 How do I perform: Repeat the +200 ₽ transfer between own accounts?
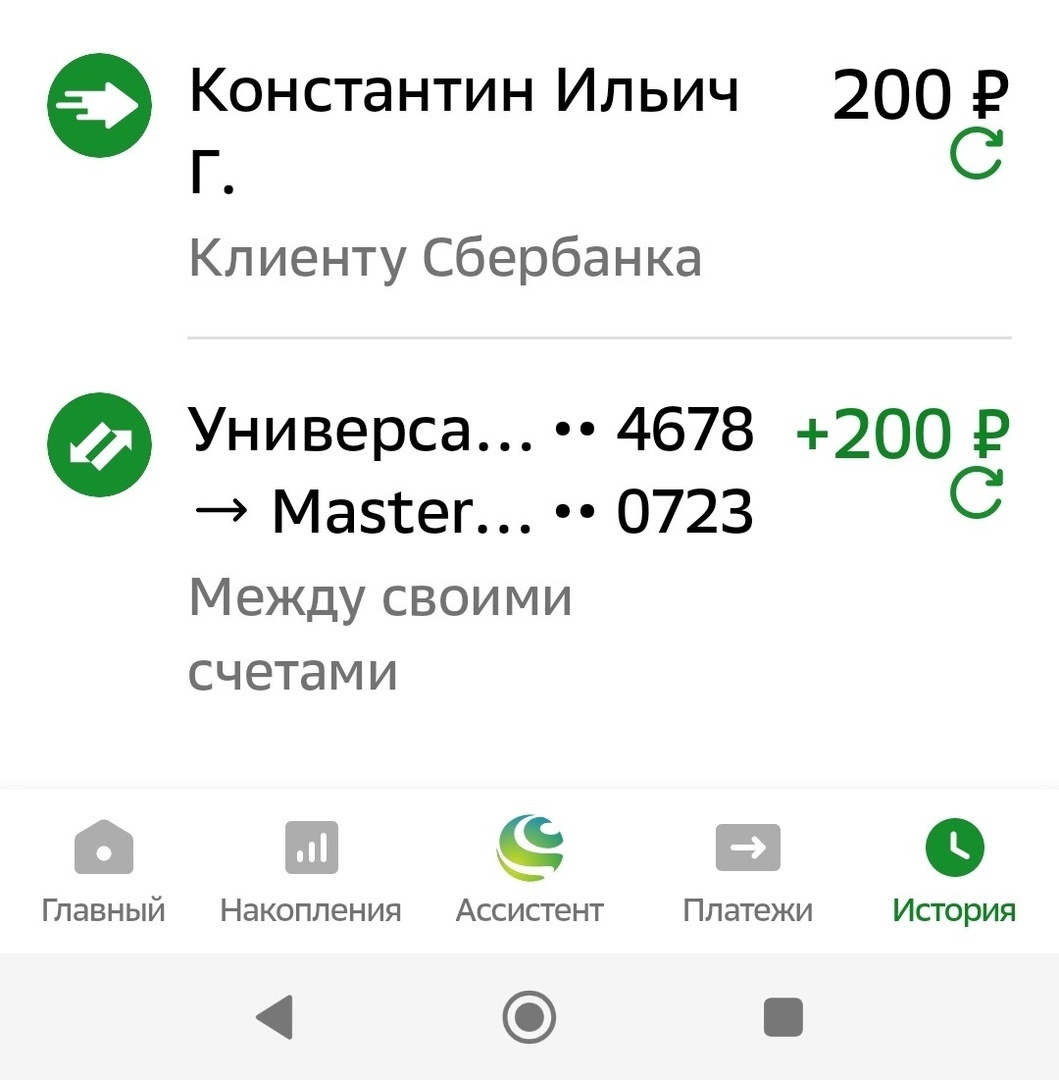(x=976, y=495)
